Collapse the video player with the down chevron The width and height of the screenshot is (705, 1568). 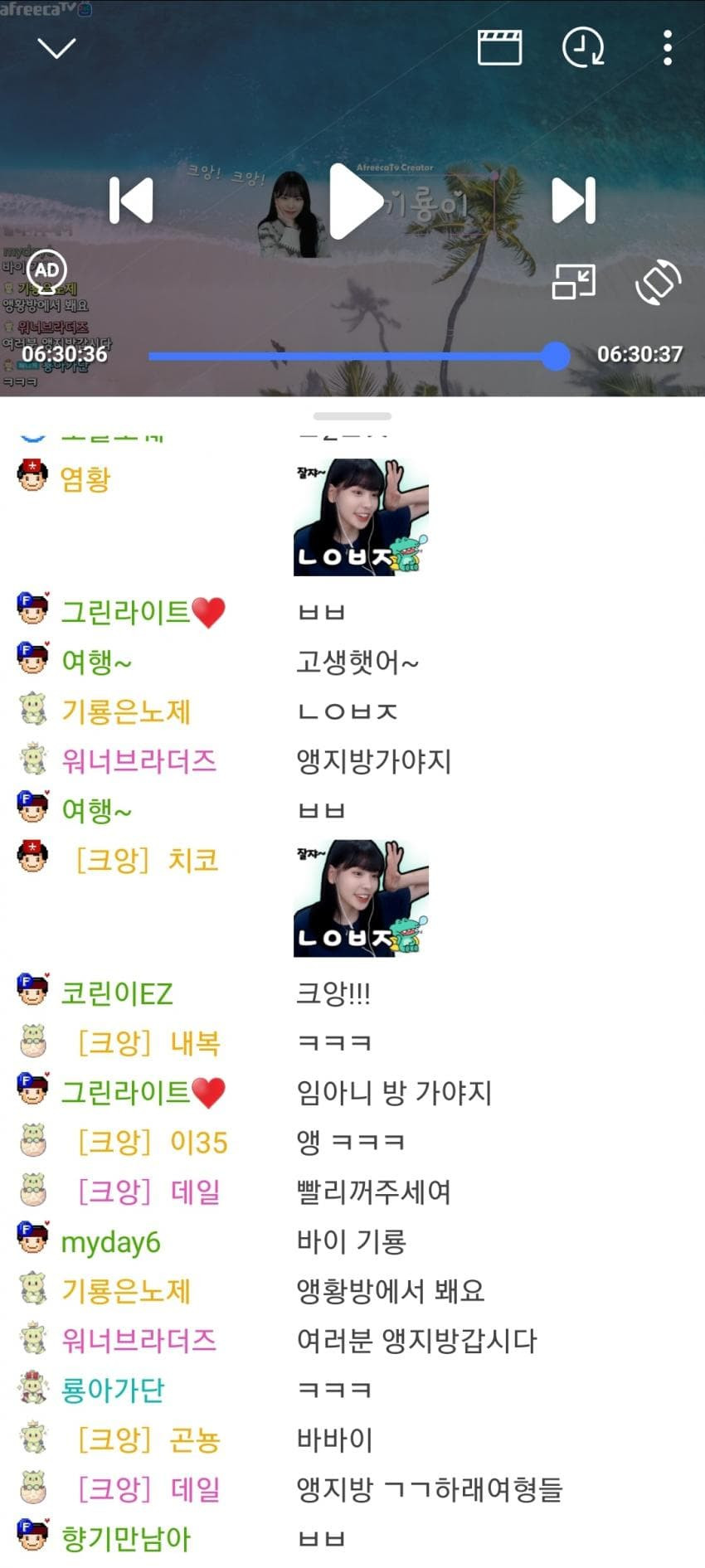tap(56, 48)
